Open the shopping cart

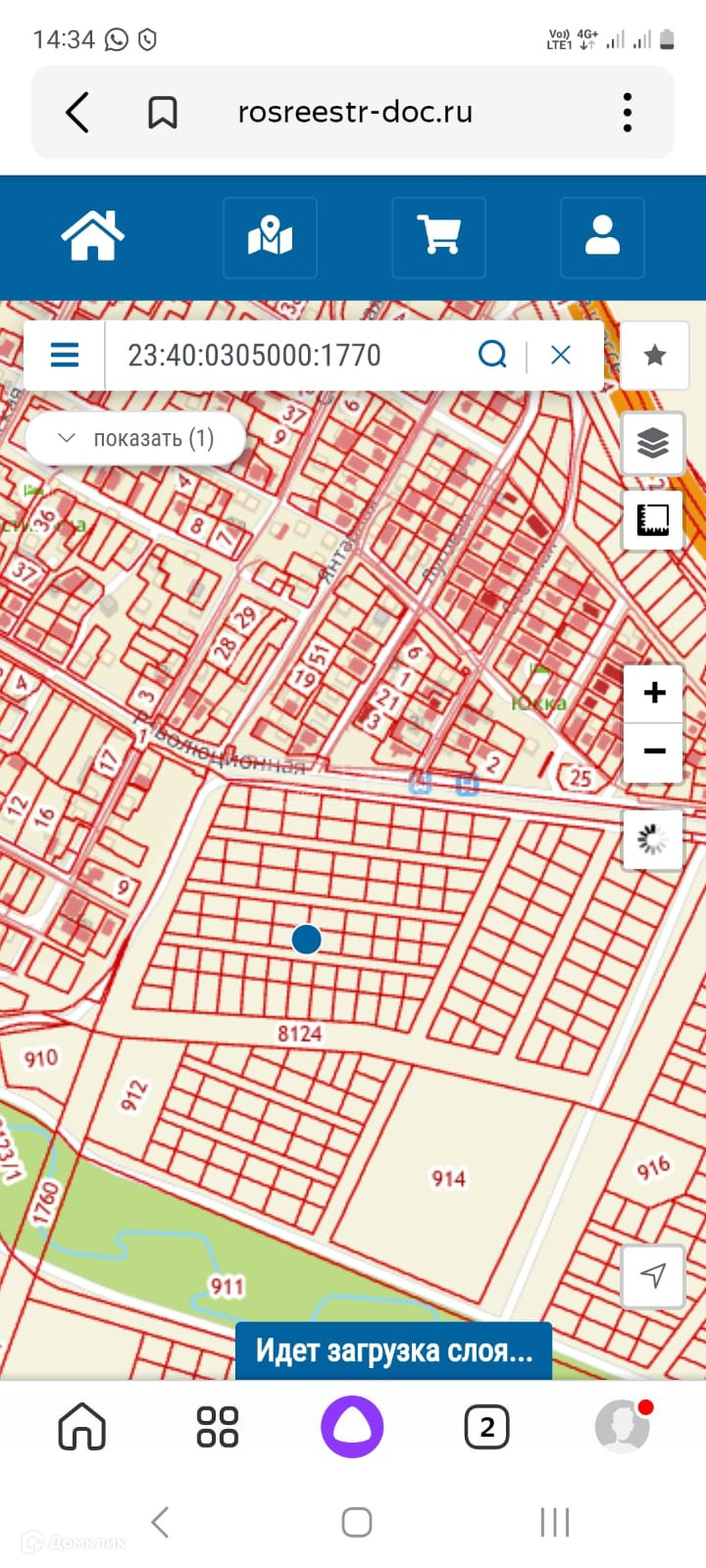coord(438,237)
